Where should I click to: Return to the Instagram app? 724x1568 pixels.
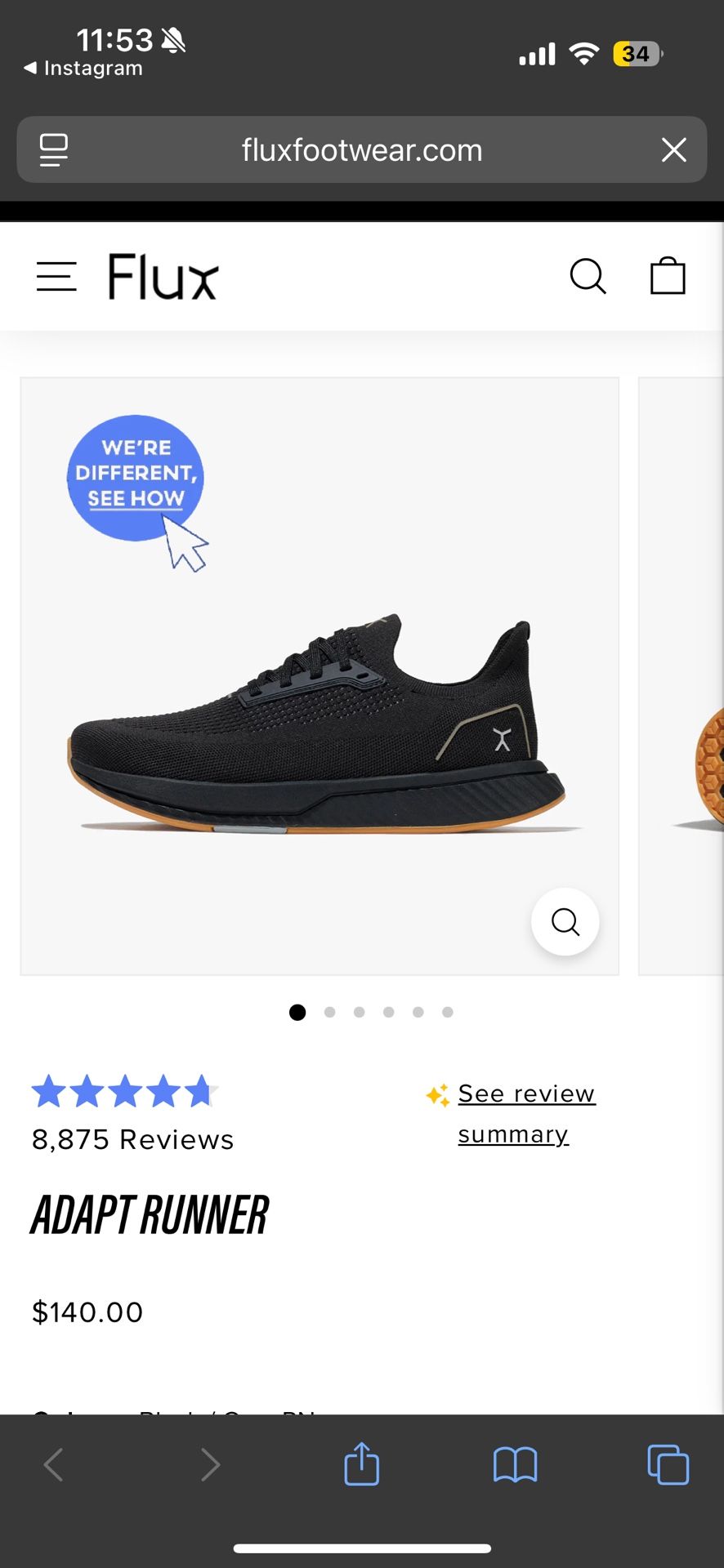coord(83,69)
